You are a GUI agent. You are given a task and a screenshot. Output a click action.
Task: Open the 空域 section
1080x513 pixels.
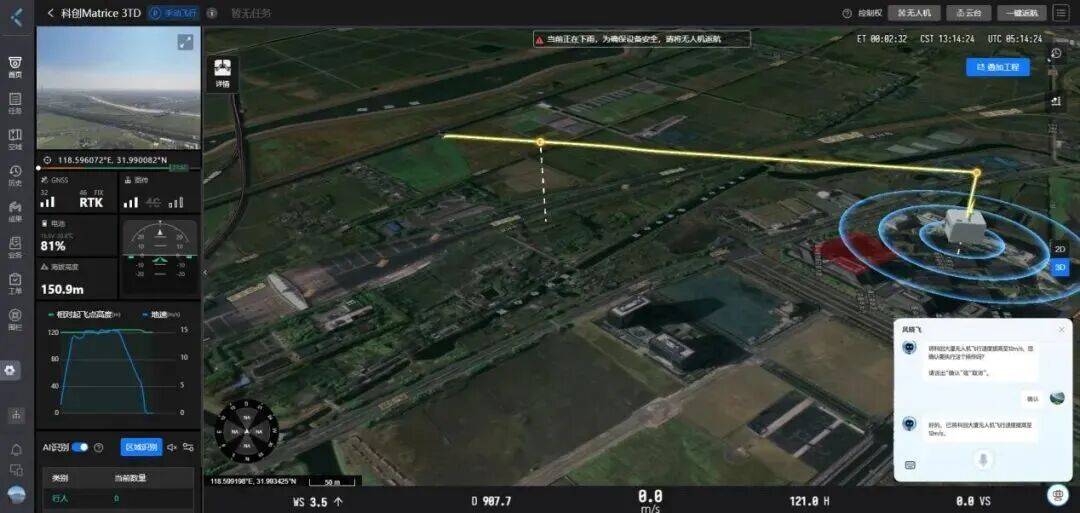tap(15, 138)
